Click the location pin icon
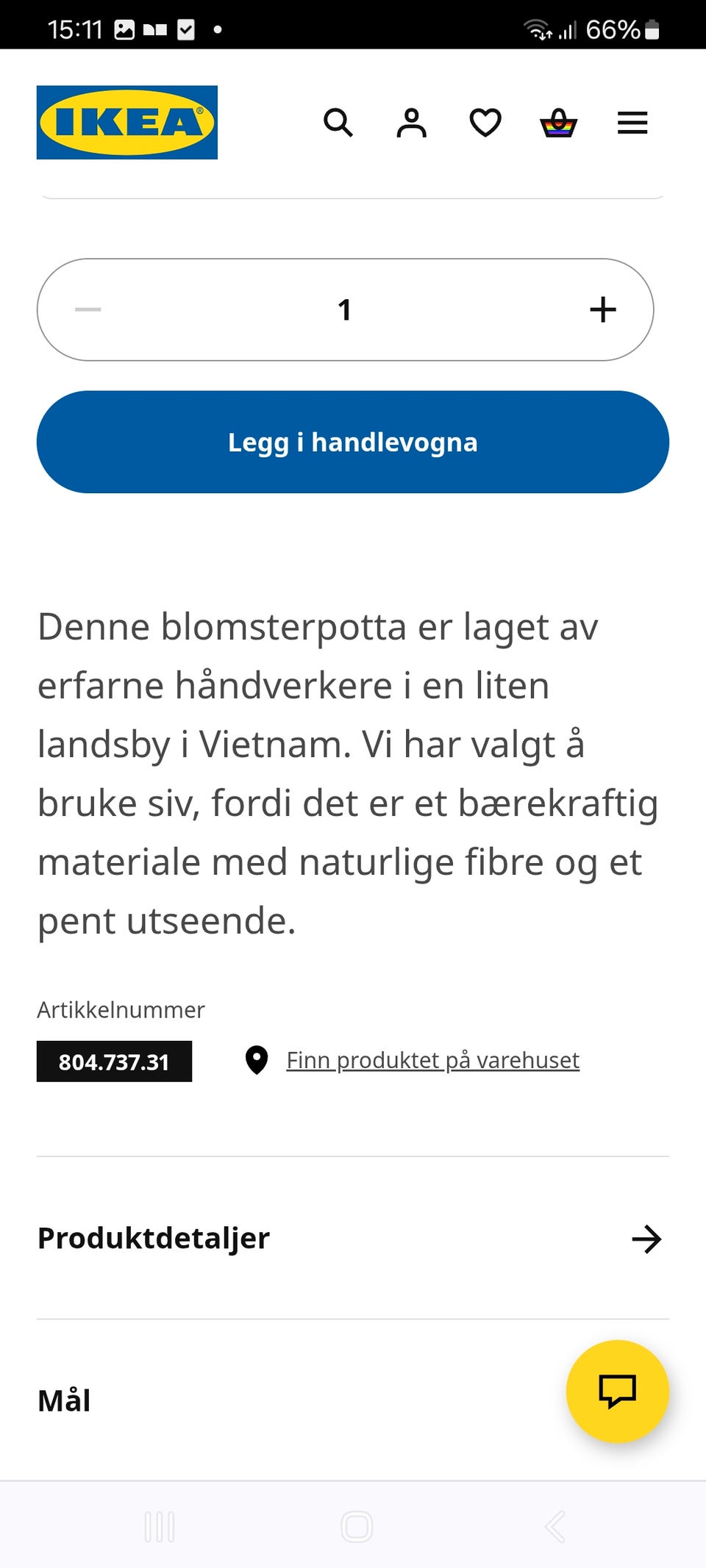Image resolution: width=706 pixels, height=1568 pixels. 257,1061
